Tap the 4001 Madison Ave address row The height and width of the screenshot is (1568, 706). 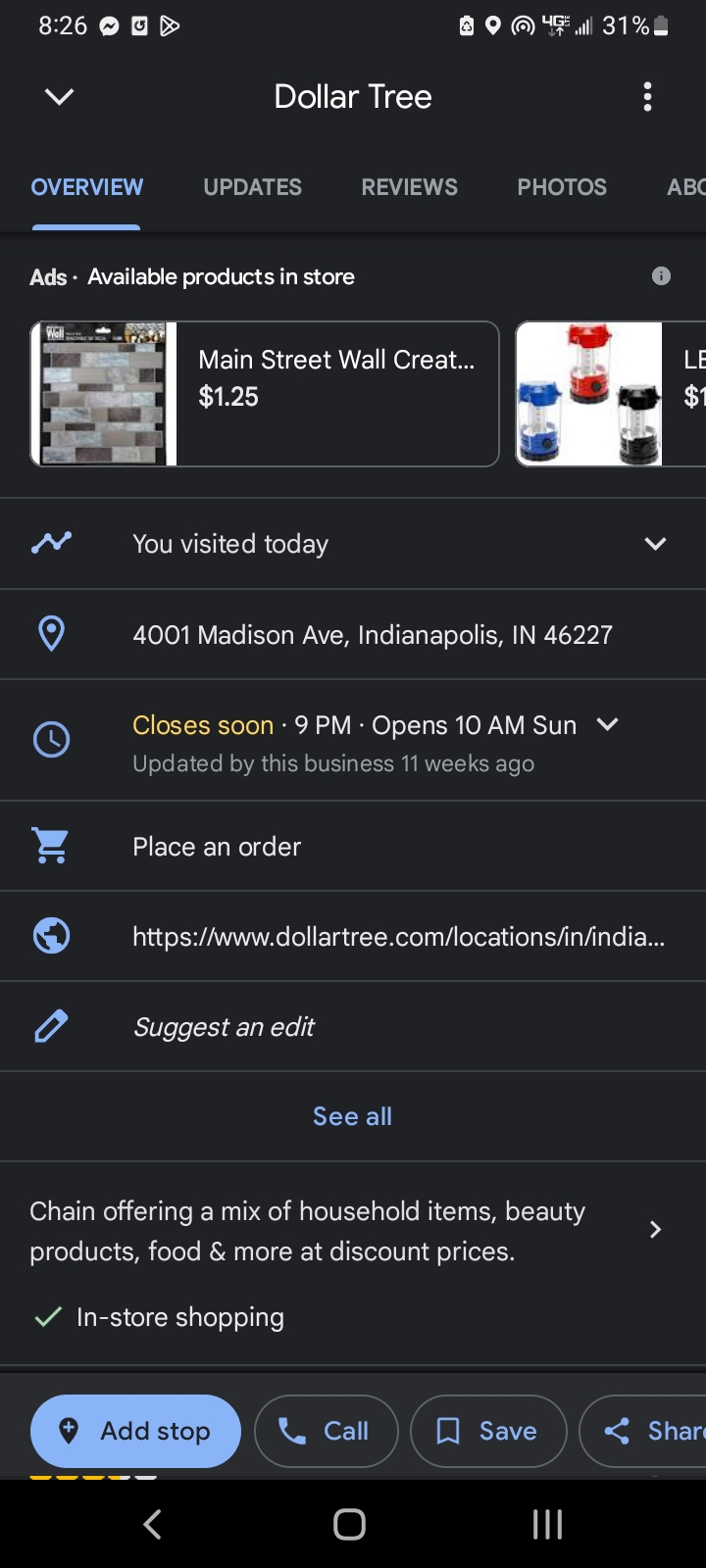tap(372, 635)
